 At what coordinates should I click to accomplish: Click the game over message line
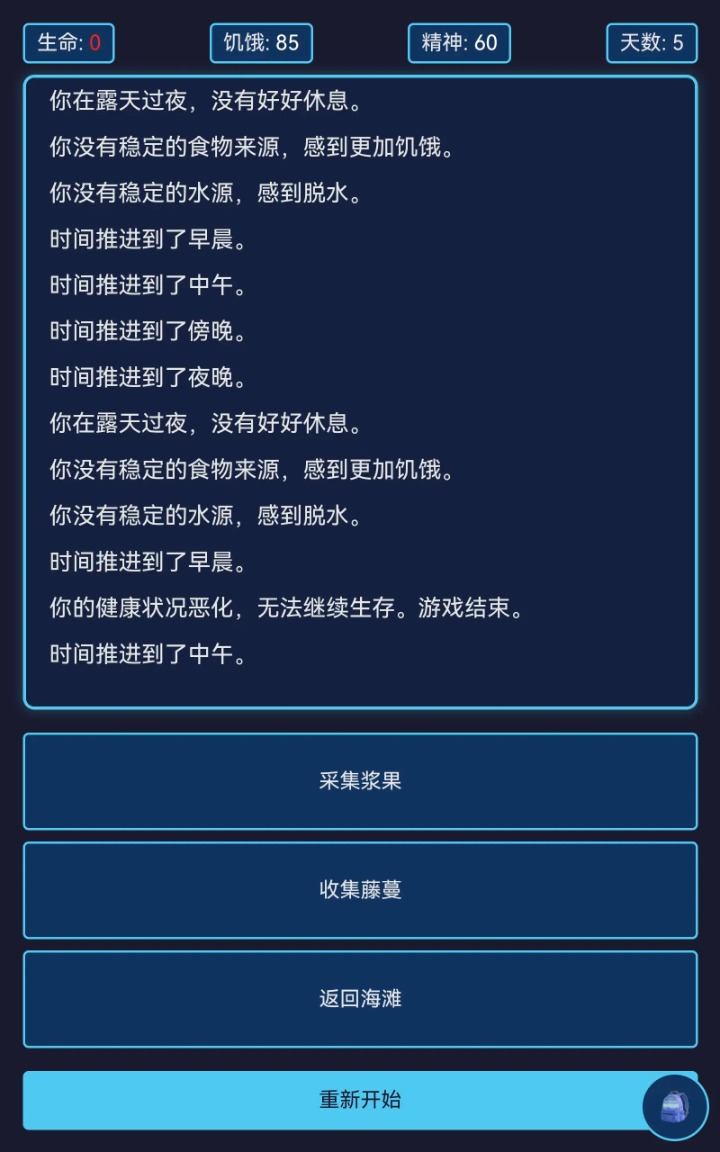[286, 608]
